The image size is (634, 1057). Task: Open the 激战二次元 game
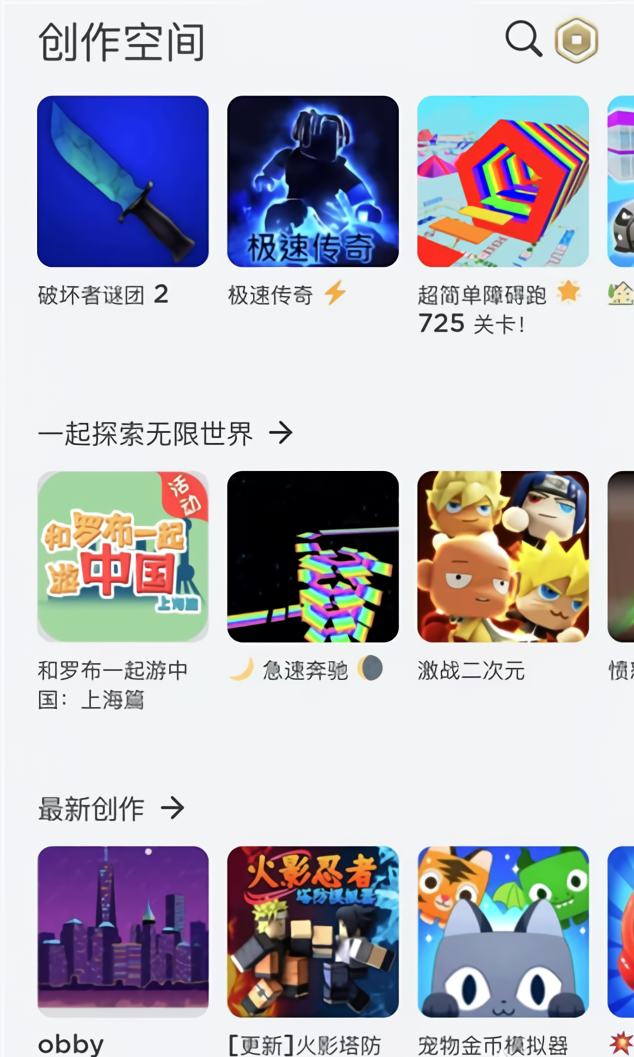click(x=503, y=556)
